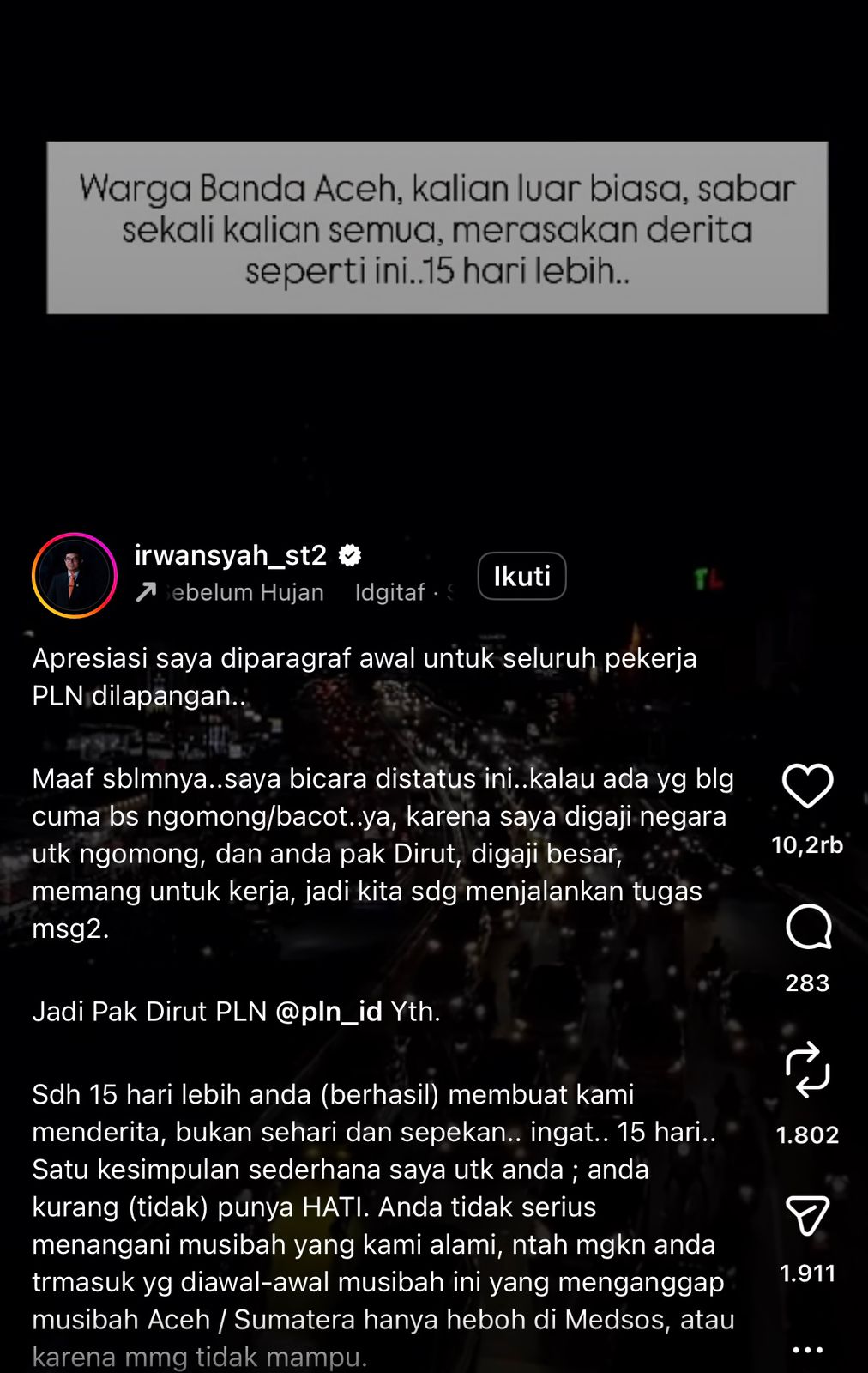Open the irwansyah_st2 username link
Screen dimensions: 868x1373
(x=231, y=555)
